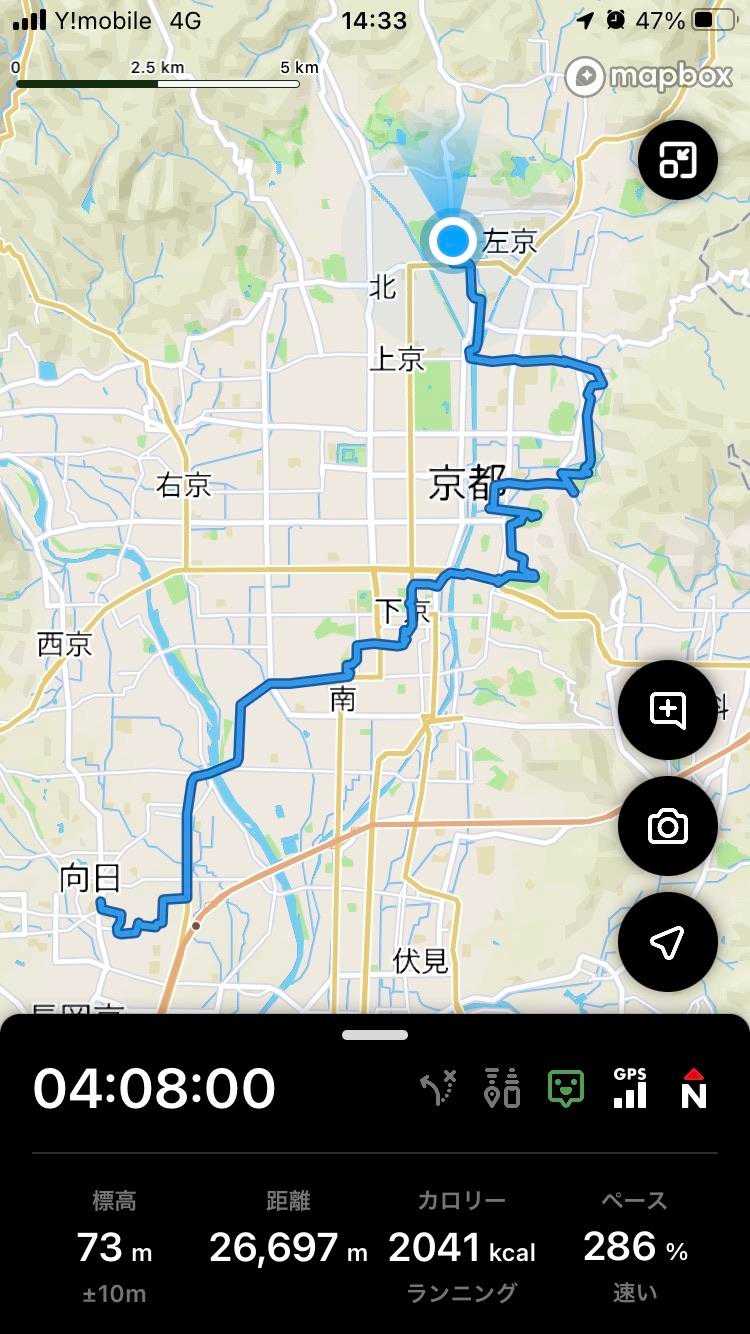Add a note to the workout

coord(667,710)
